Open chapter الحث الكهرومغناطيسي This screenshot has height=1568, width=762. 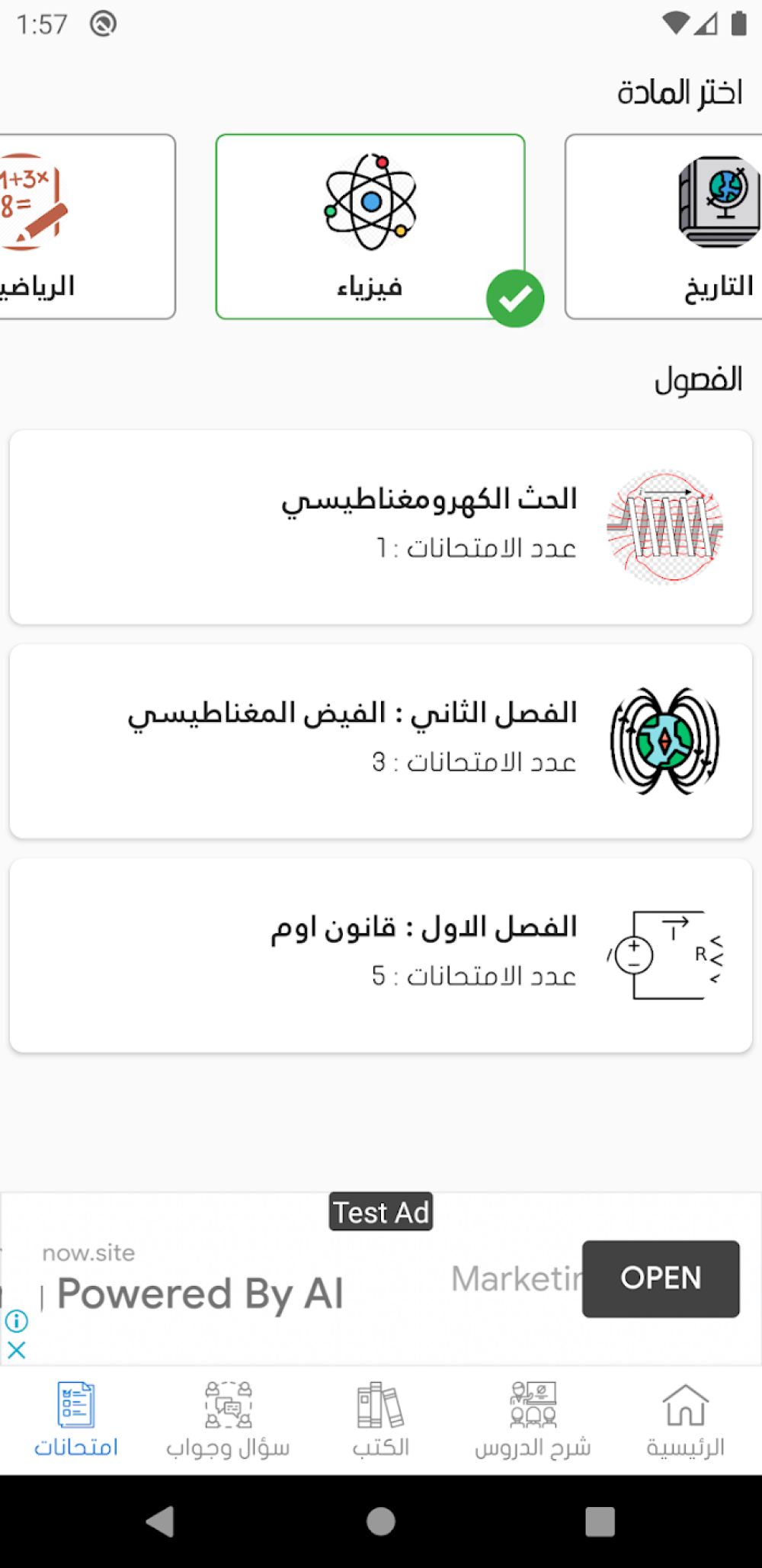tap(381, 527)
